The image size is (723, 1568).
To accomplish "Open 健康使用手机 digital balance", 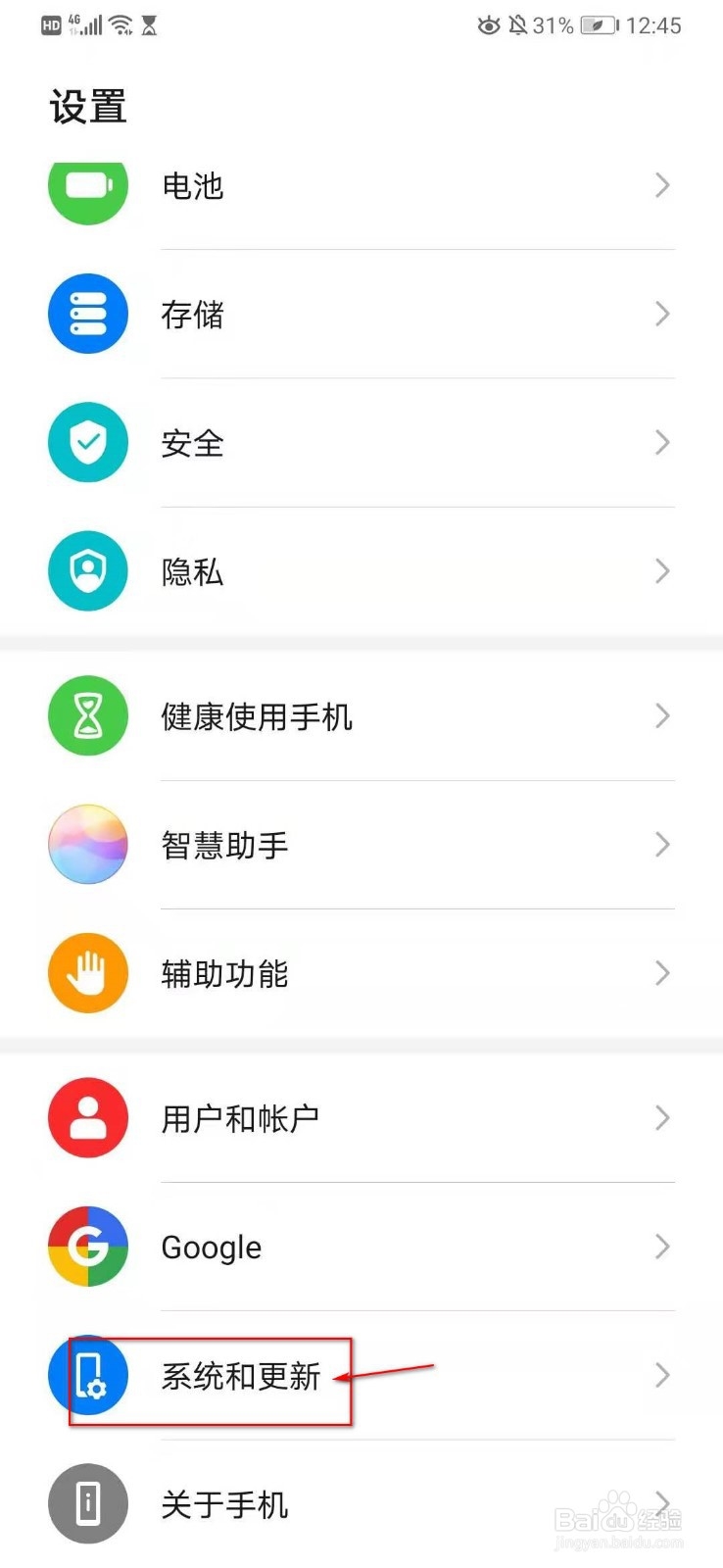I will coord(361,716).
